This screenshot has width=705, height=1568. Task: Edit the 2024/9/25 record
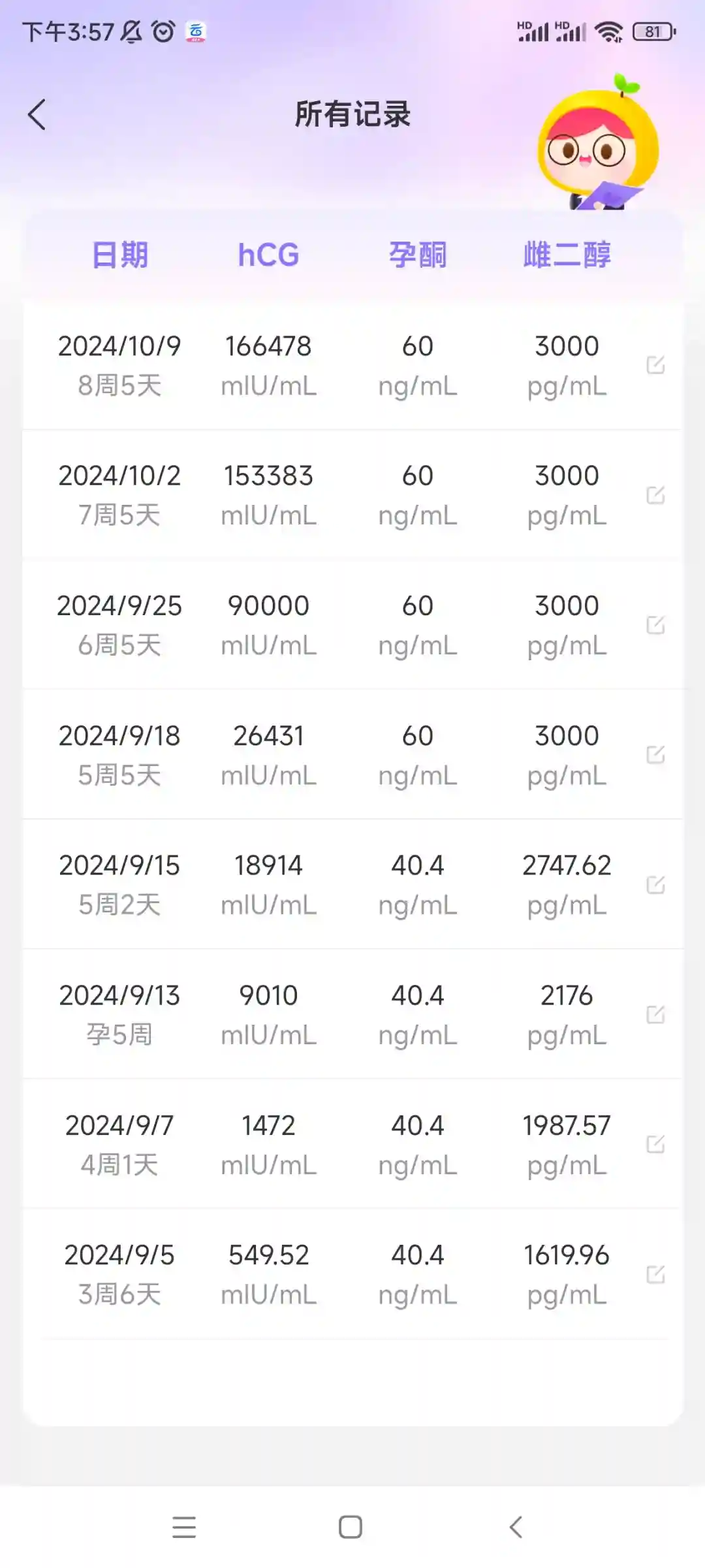click(x=655, y=625)
